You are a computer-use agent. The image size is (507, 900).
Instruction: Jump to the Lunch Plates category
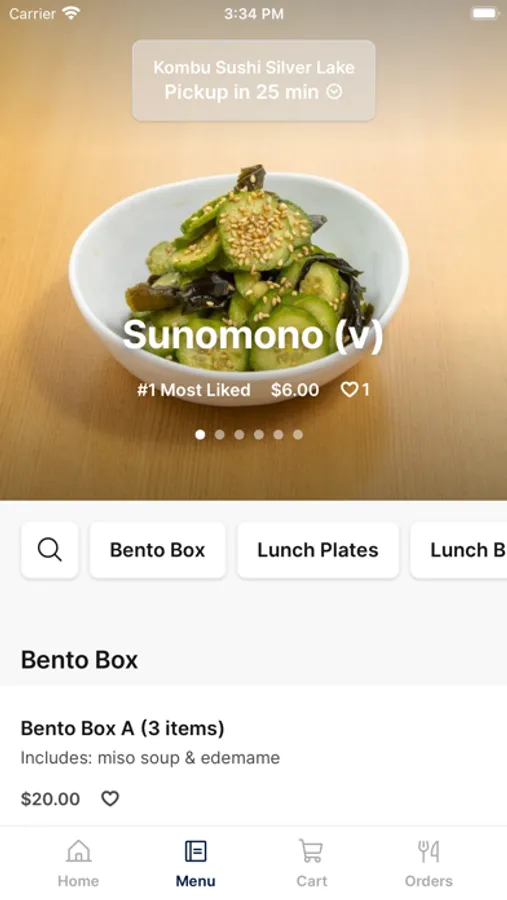click(318, 550)
